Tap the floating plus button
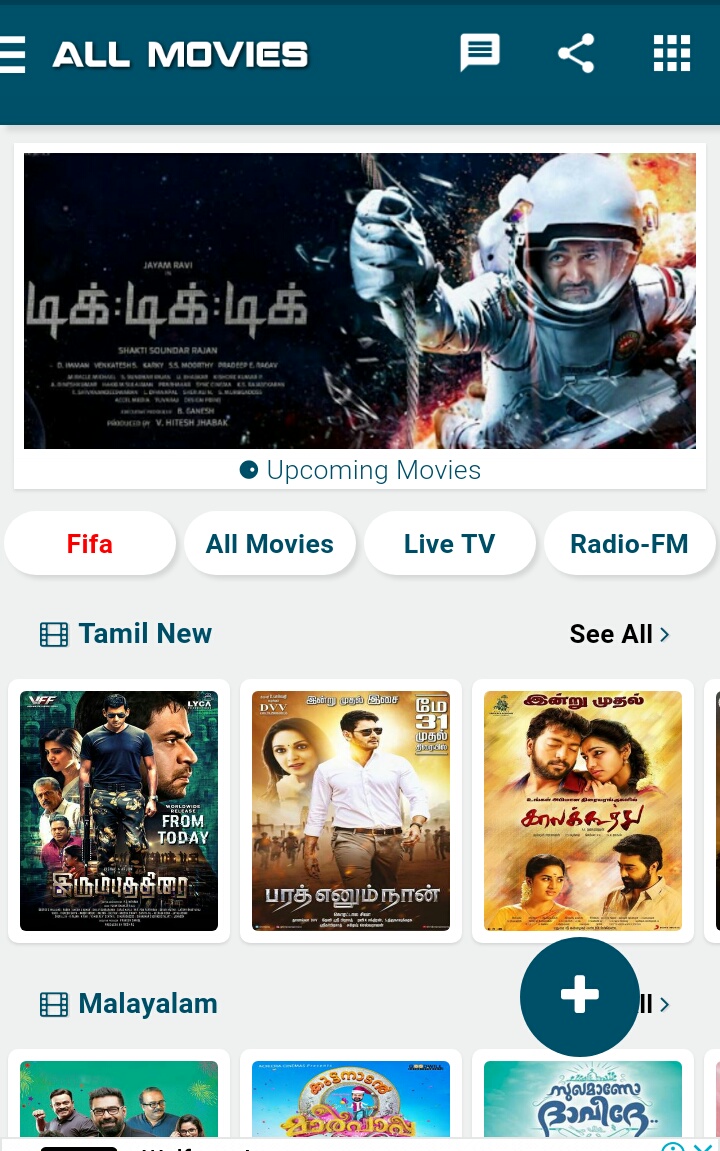Screen dimensions: 720x1151 [580, 996]
